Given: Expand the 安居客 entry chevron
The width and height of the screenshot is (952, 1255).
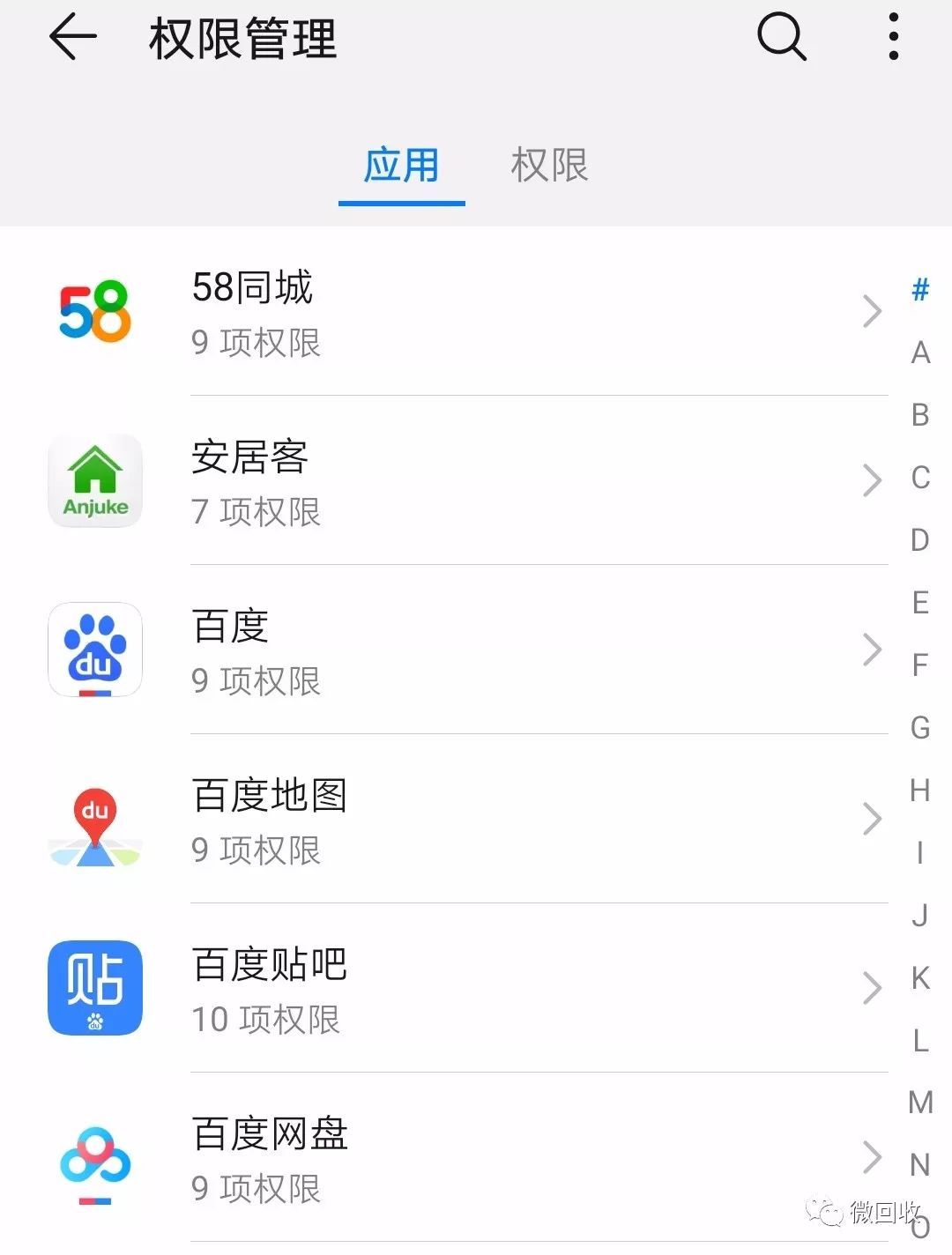Looking at the screenshot, I should pos(872,480).
